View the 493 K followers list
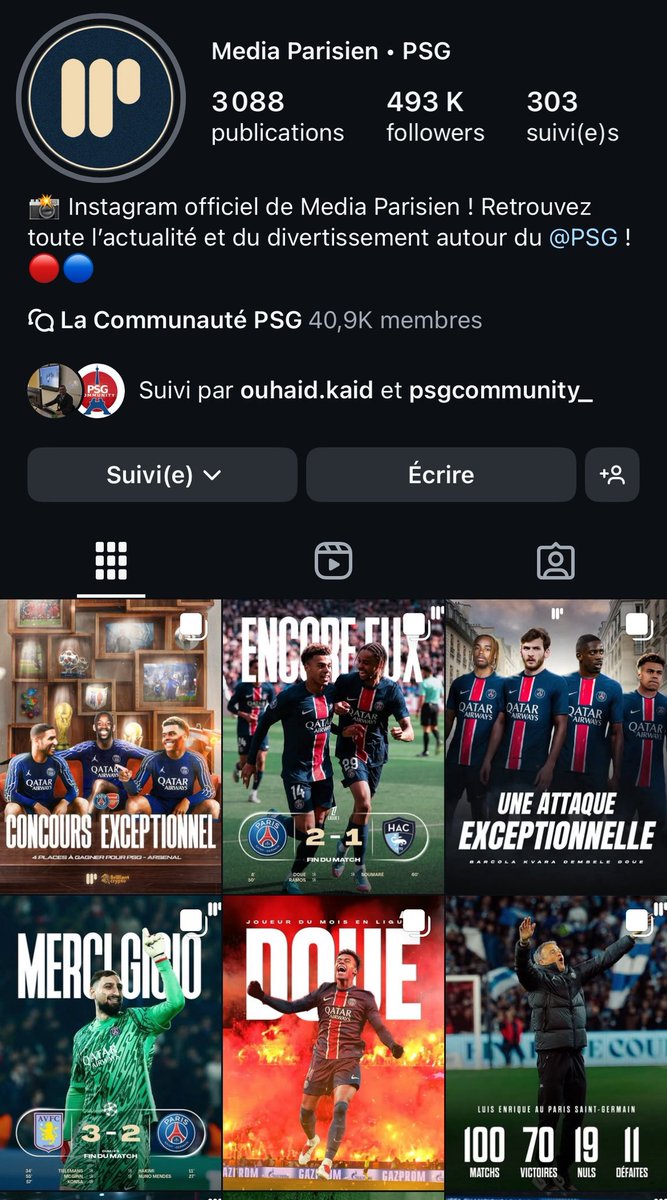The width and height of the screenshot is (667, 1200). pyautogui.click(x=435, y=116)
